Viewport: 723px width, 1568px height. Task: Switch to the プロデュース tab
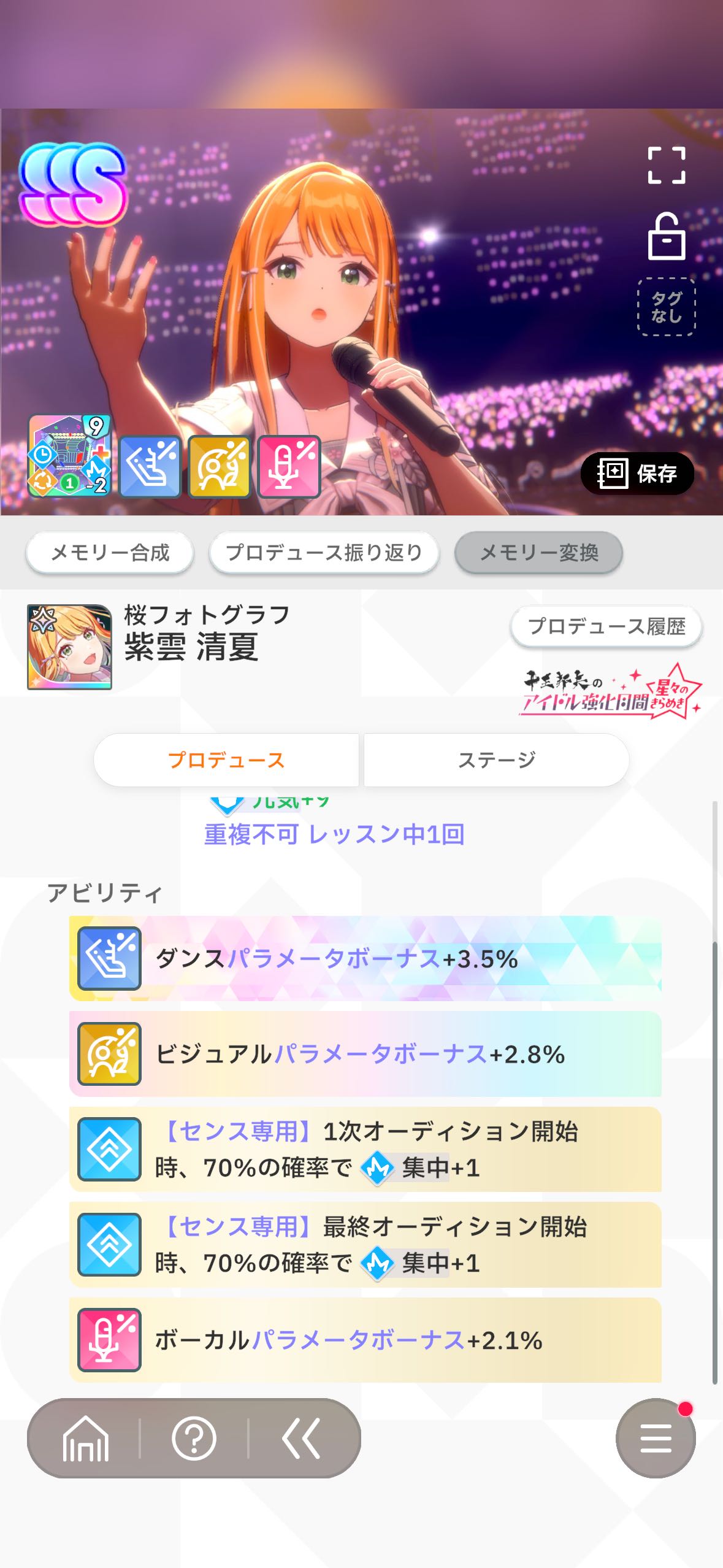tap(226, 760)
